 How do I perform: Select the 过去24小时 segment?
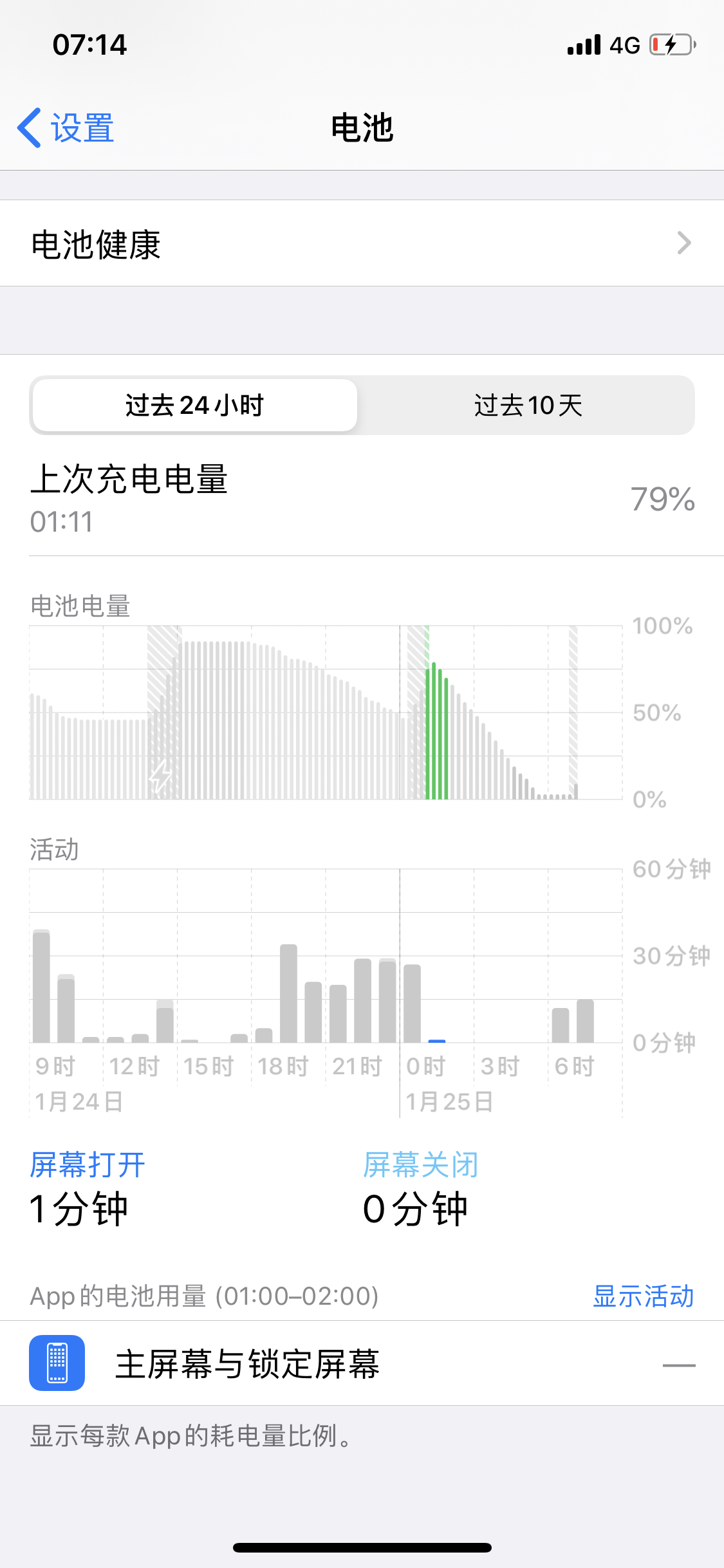tap(194, 406)
